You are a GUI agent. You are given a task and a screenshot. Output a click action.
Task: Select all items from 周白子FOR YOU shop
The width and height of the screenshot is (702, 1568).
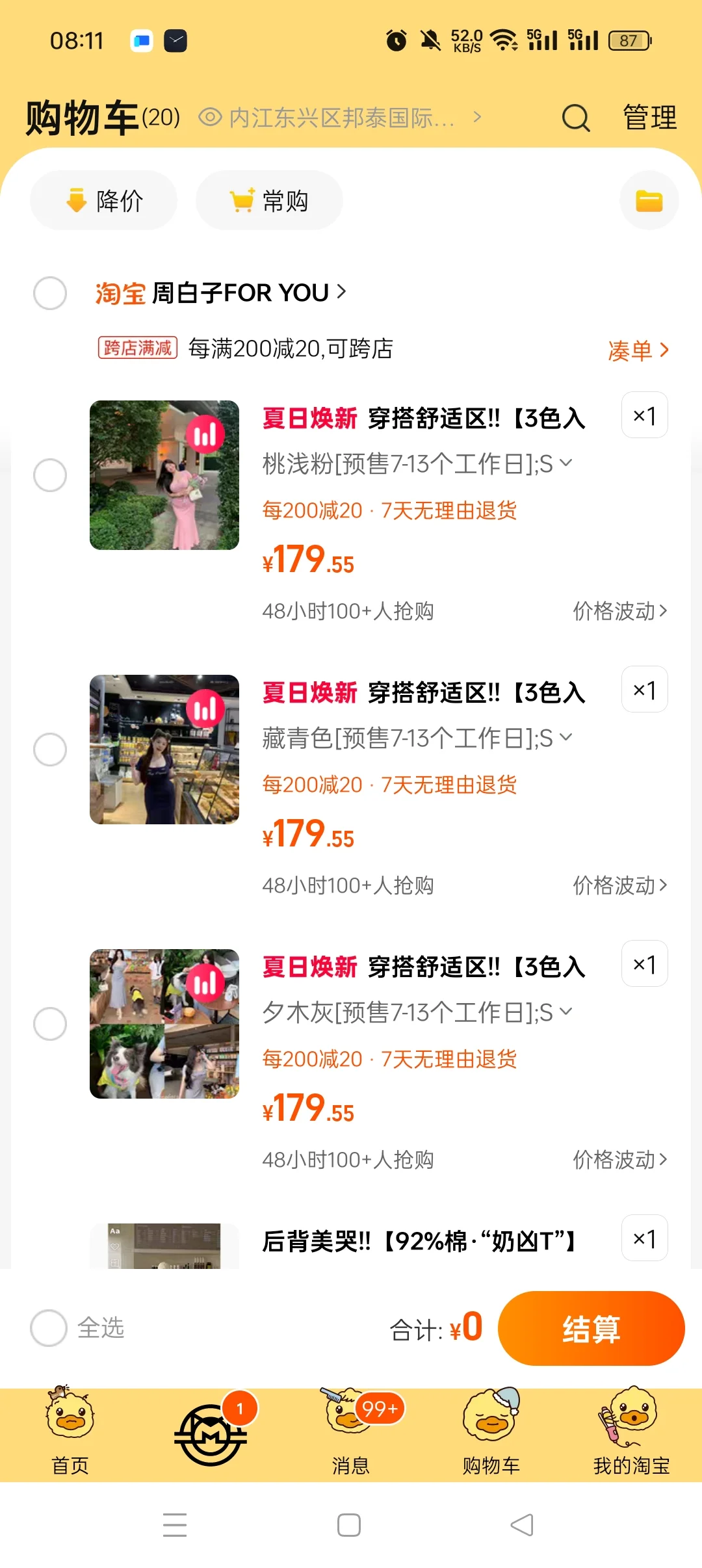[50, 293]
